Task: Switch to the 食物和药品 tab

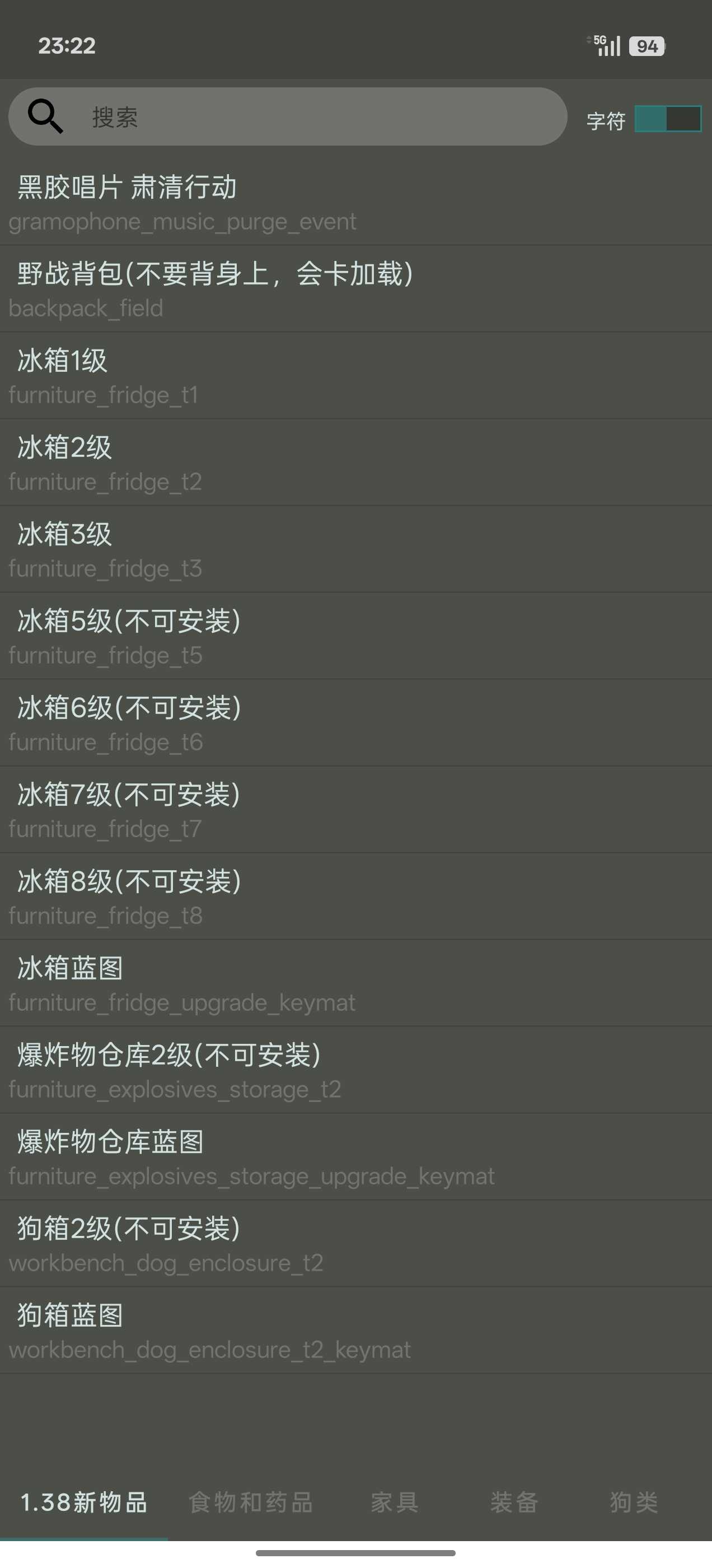Action: point(251,1502)
